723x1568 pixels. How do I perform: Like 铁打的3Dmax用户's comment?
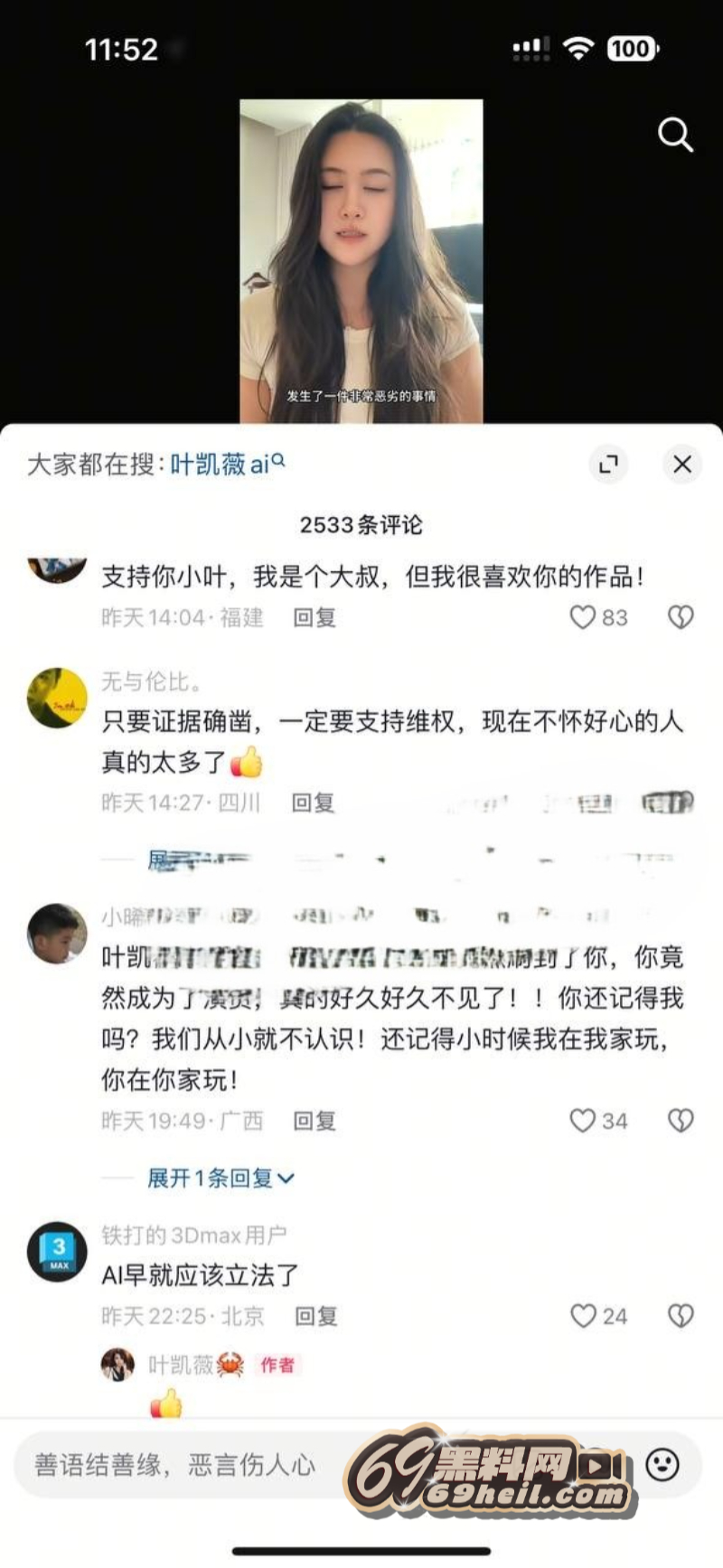pos(584,1316)
